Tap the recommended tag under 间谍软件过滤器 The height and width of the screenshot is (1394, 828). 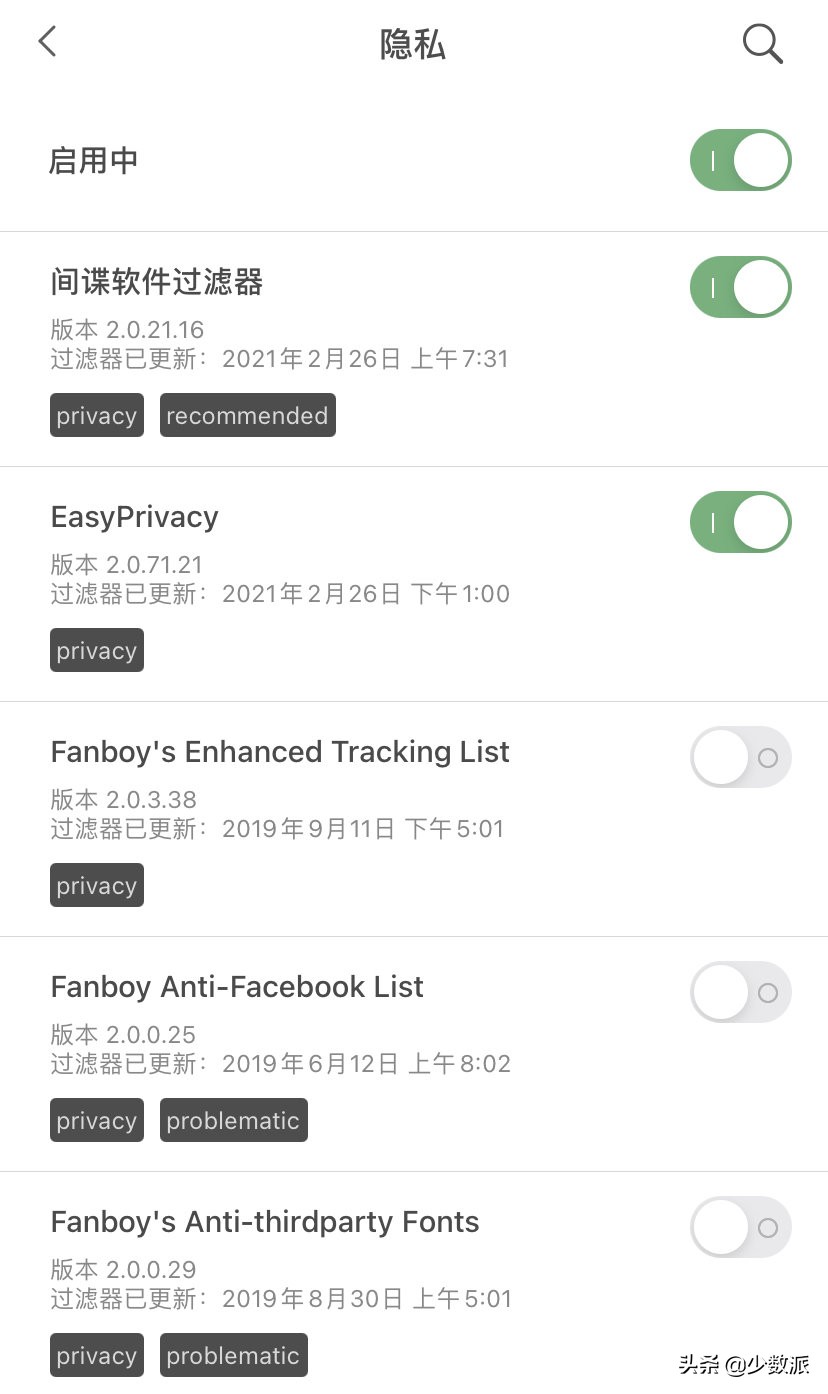(247, 415)
